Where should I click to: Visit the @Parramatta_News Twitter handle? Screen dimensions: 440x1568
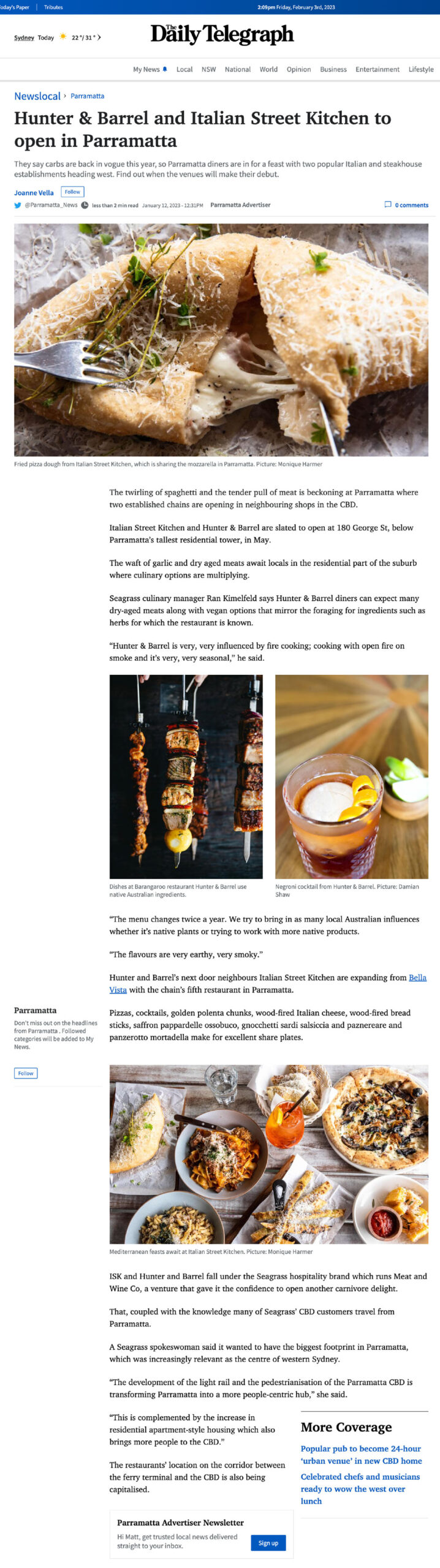click(51, 205)
